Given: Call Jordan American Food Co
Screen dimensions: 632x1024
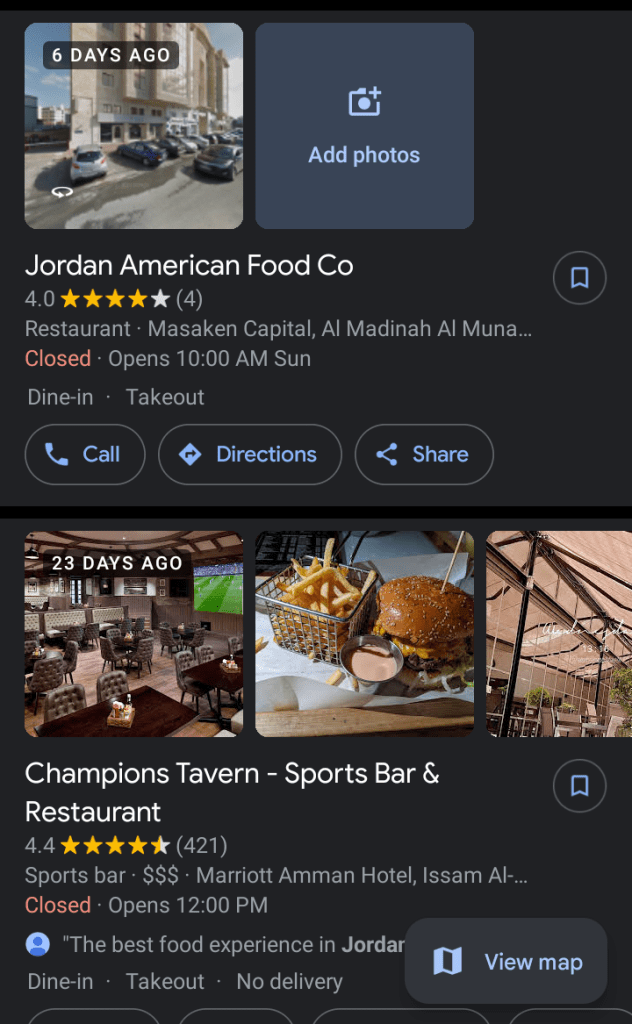Looking at the screenshot, I should pos(84,454).
